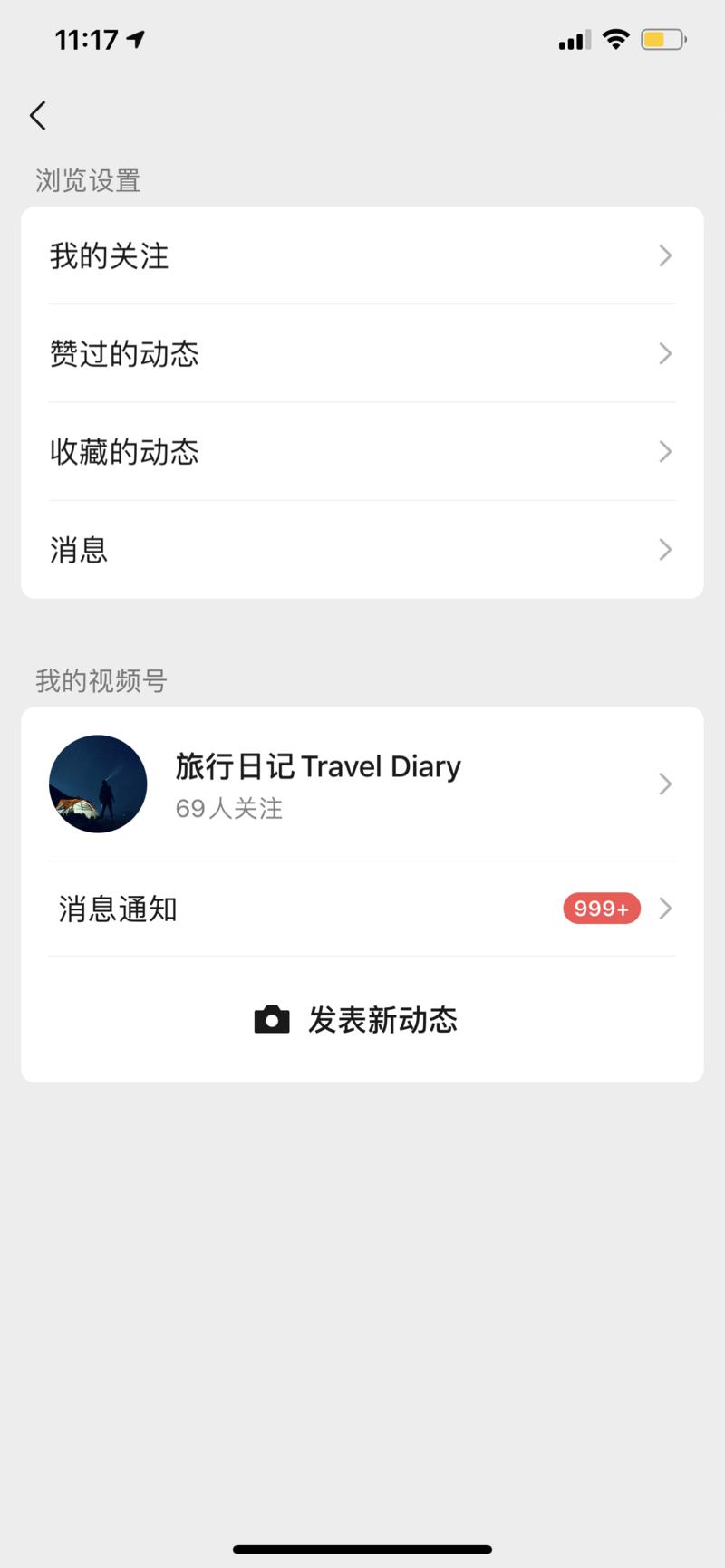Click the Wi-Fi icon in status bar
The width and height of the screenshot is (725, 1568).
pos(615,39)
